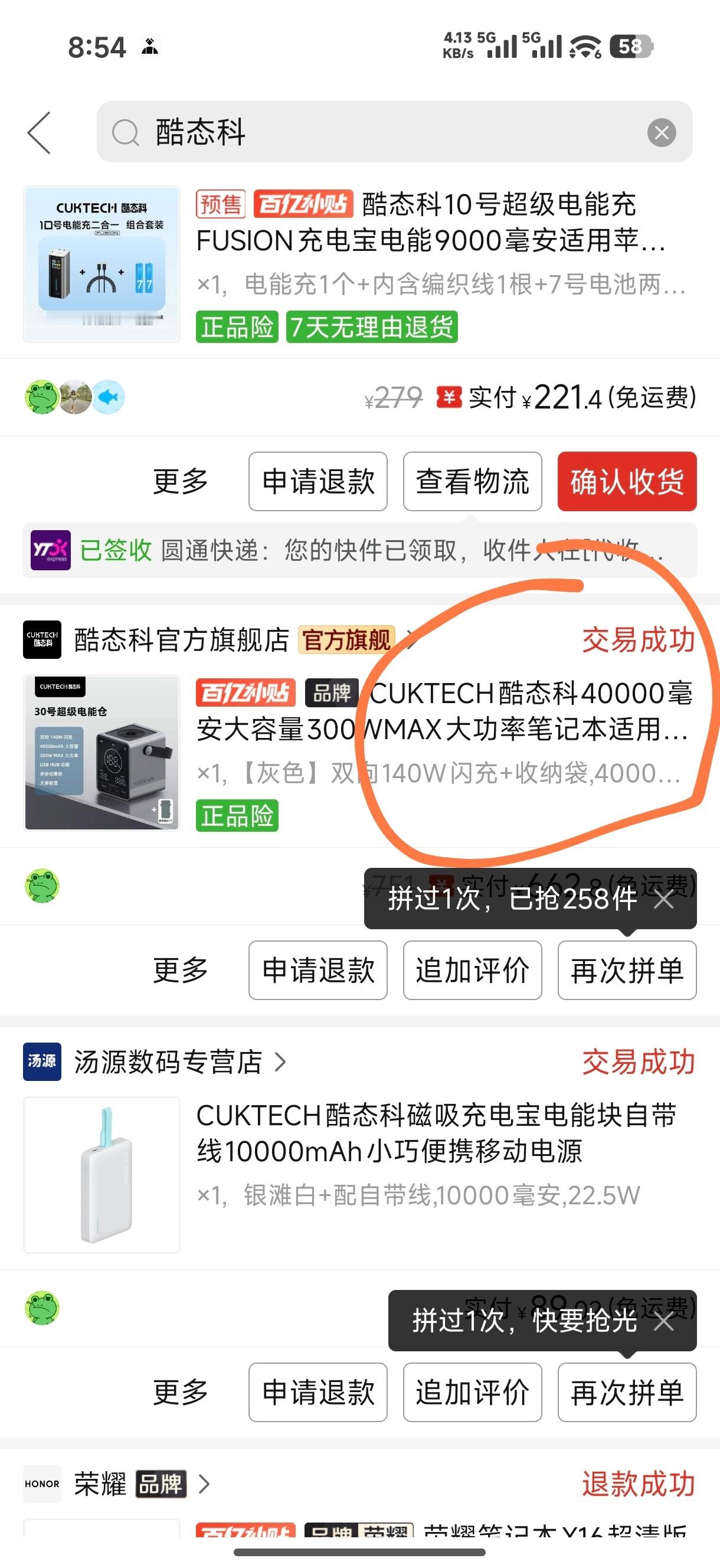Click 追加评价 to add a review

tap(472, 969)
